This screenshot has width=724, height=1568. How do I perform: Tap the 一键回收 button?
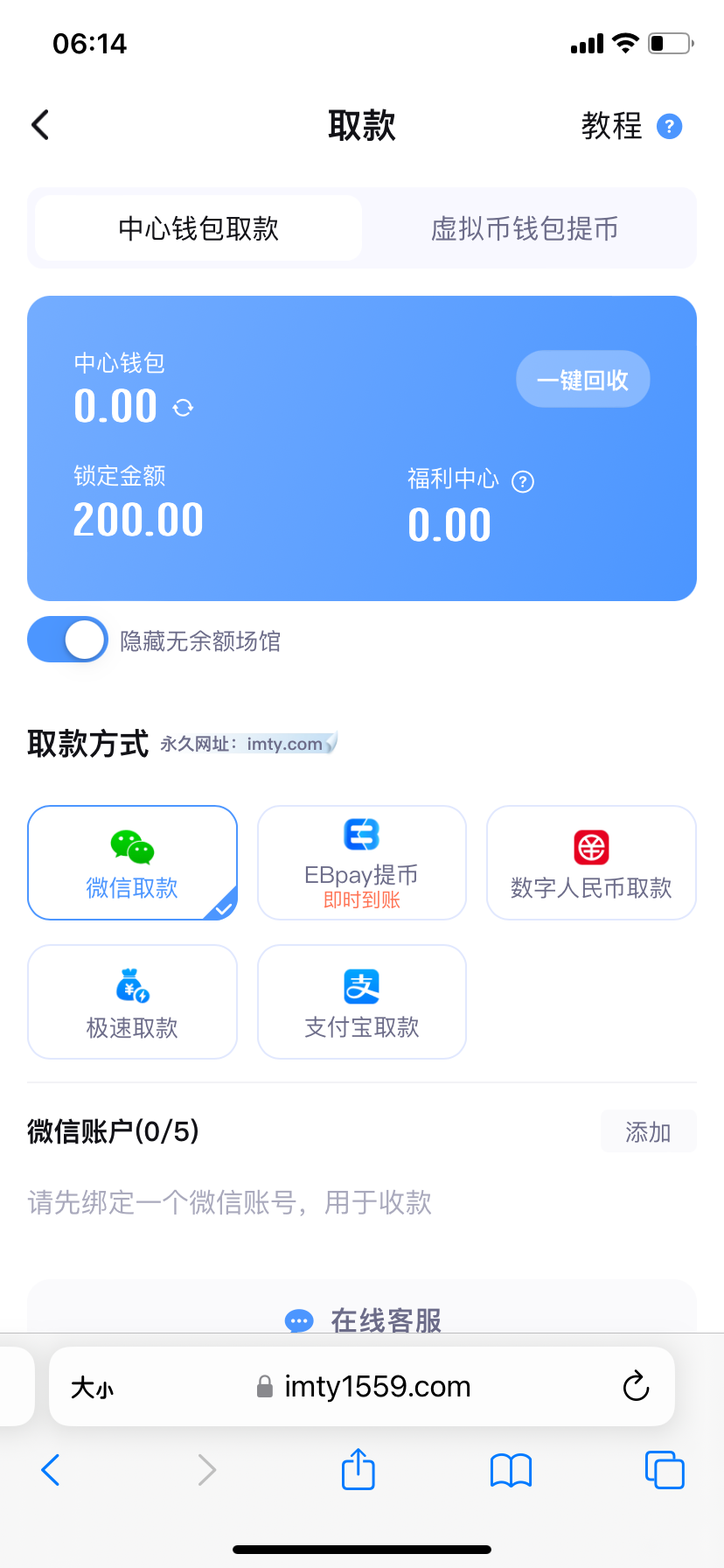(582, 380)
